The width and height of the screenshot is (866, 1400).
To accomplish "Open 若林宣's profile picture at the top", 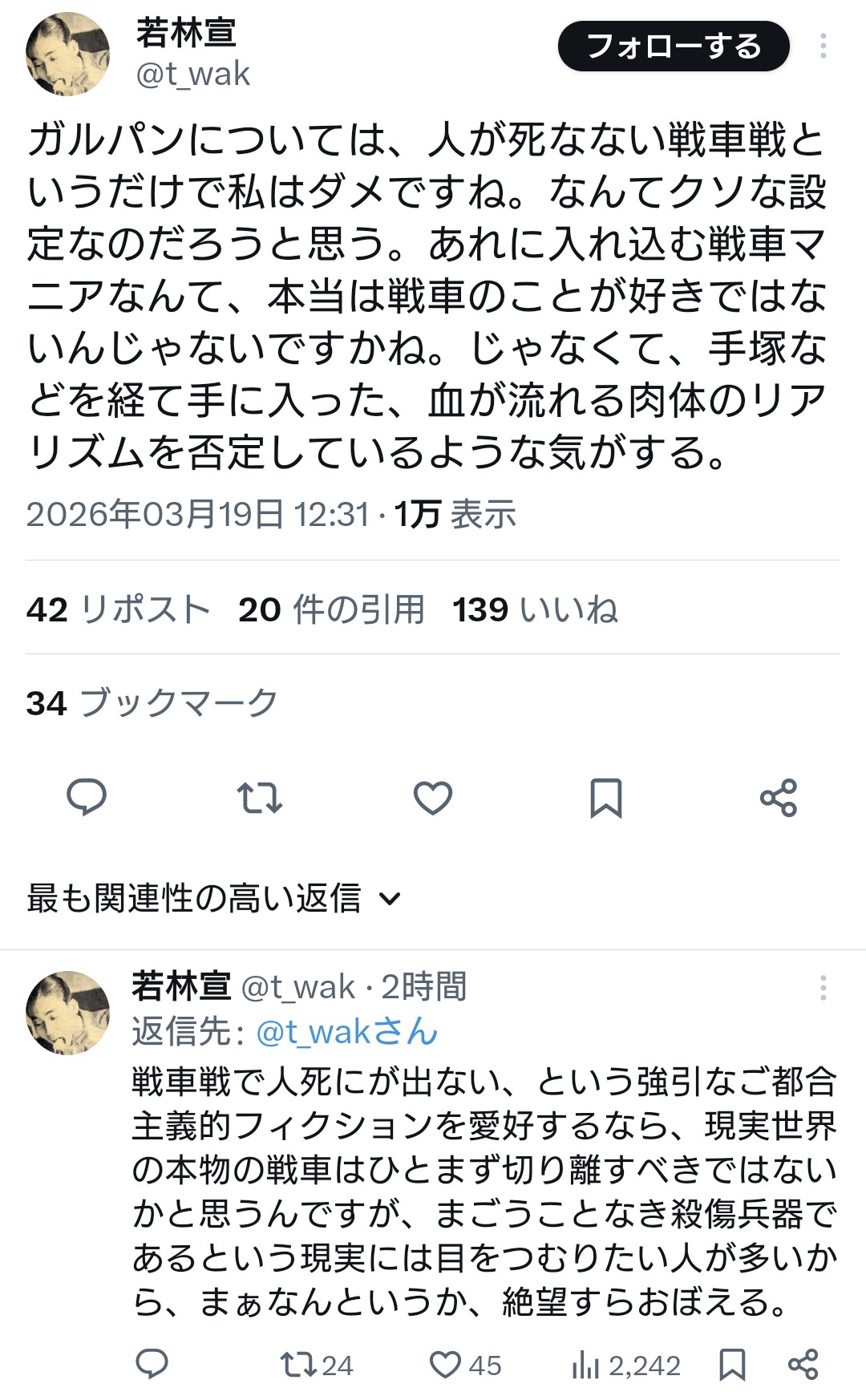I will pyautogui.click(x=68, y=54).
